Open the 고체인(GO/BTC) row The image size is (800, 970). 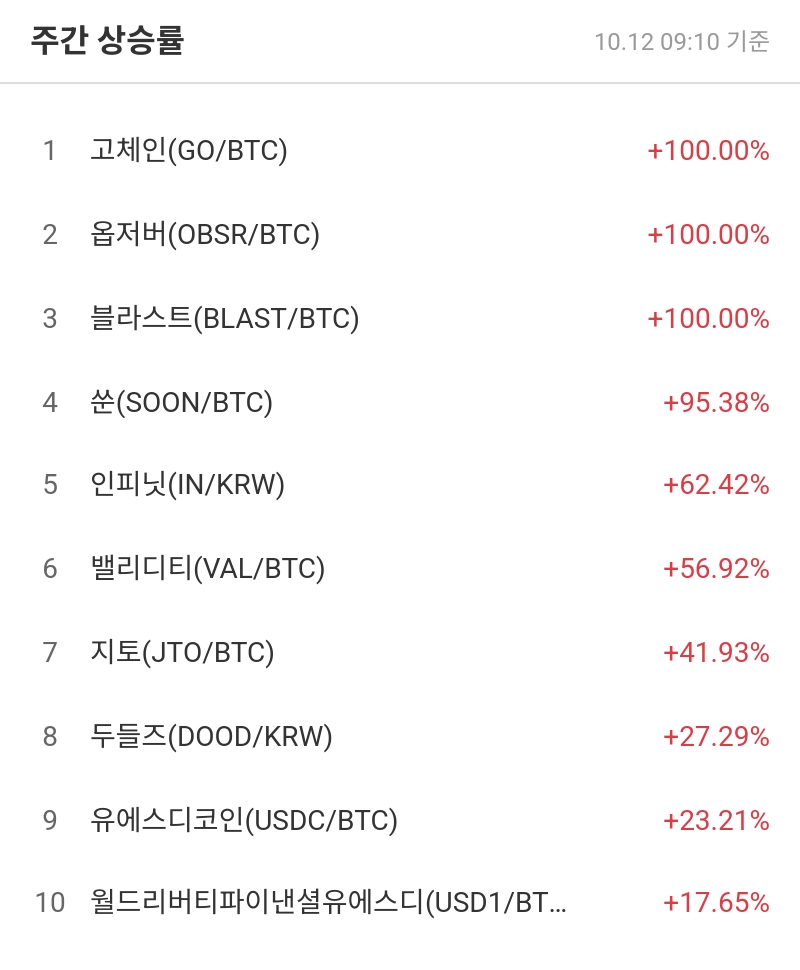pyautogui.click(x=189, y=151)
